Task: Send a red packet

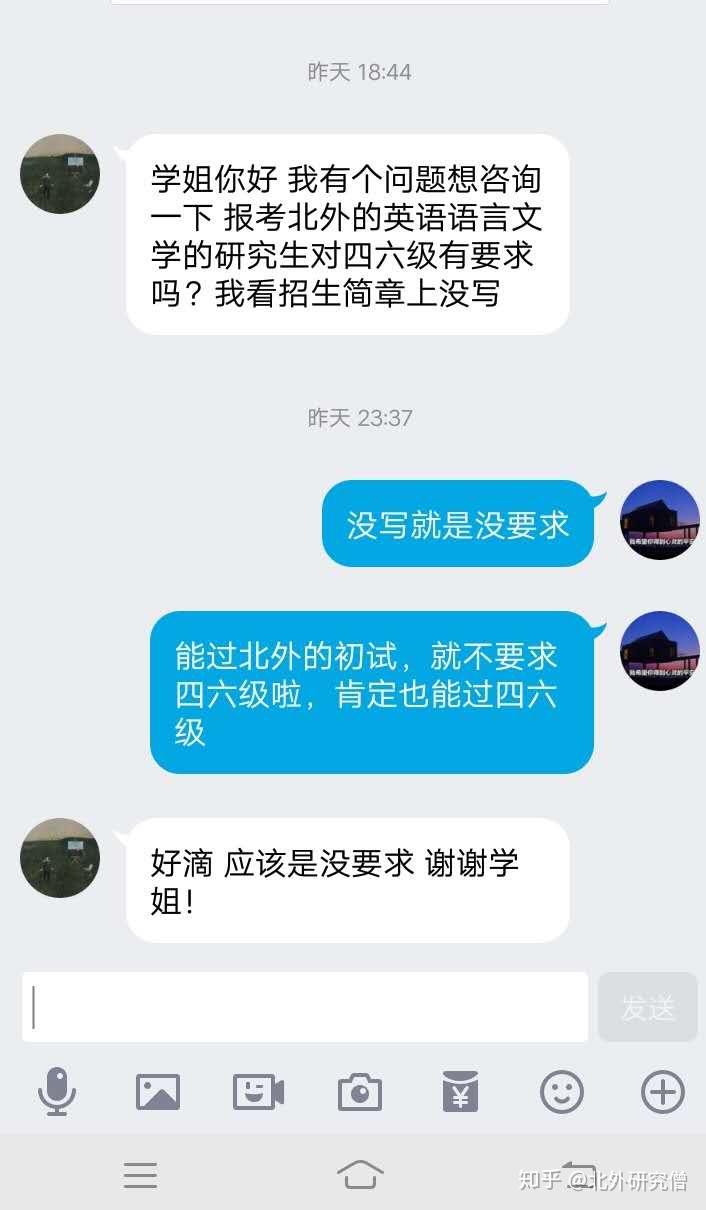Action: (461, 1091)
